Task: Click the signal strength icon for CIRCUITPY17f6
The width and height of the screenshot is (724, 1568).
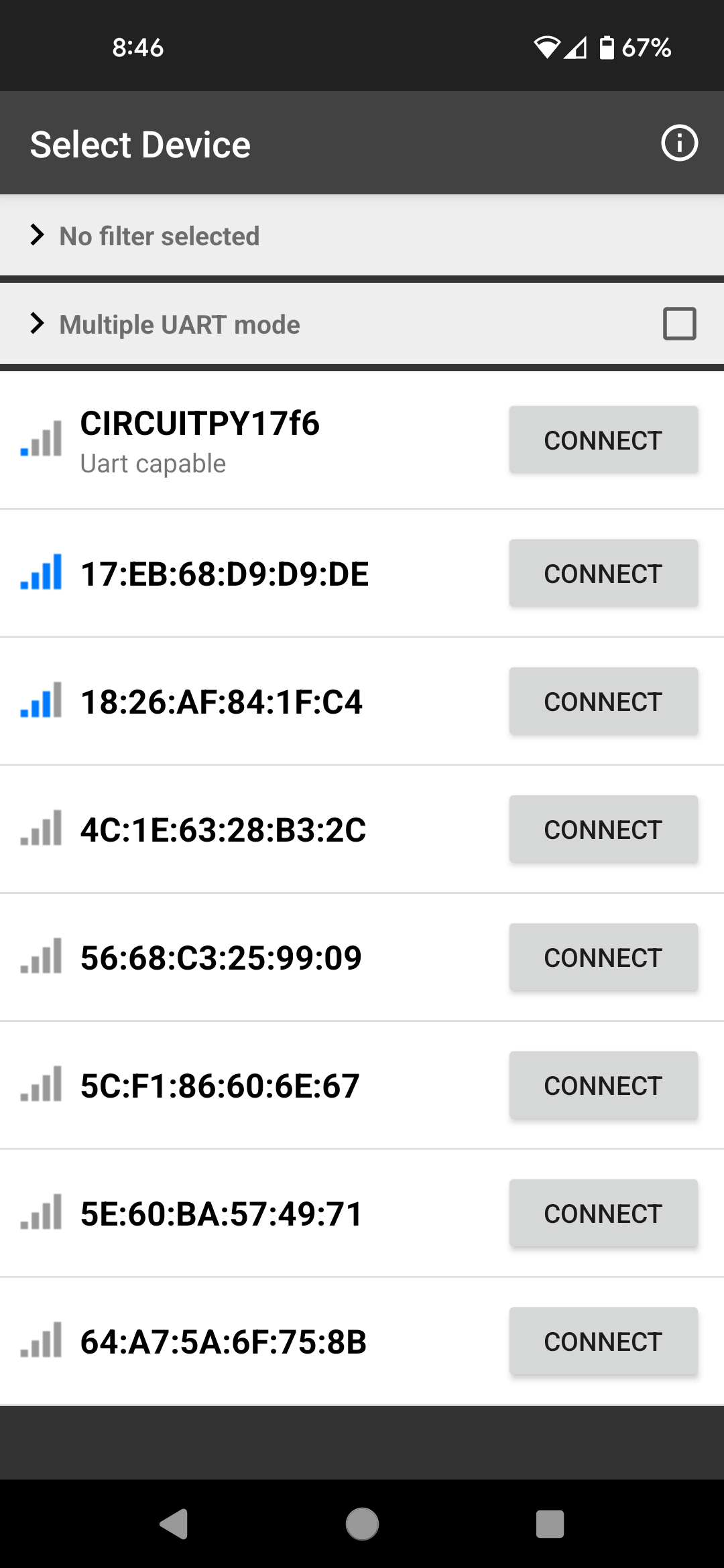Action: (x=40, y=439)
